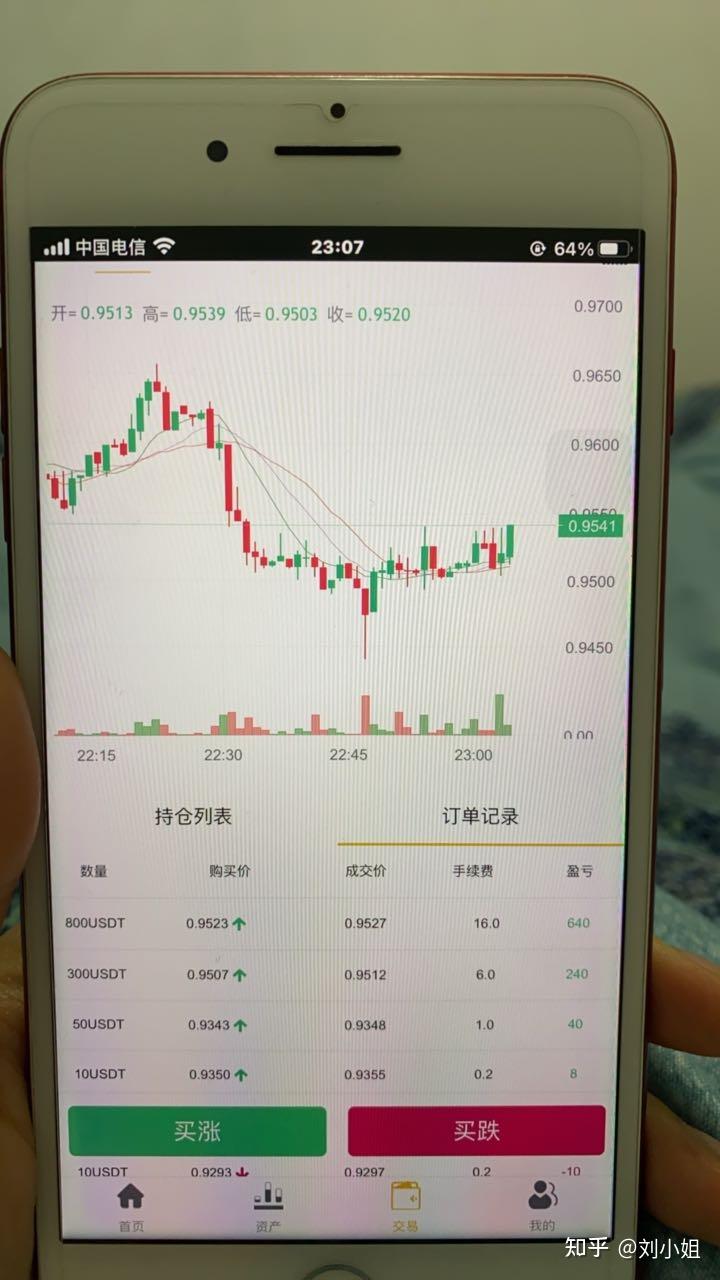This screenshot has height=1280, width=720.
Task: Click the 数量 column header
Action: click(91, 871)
